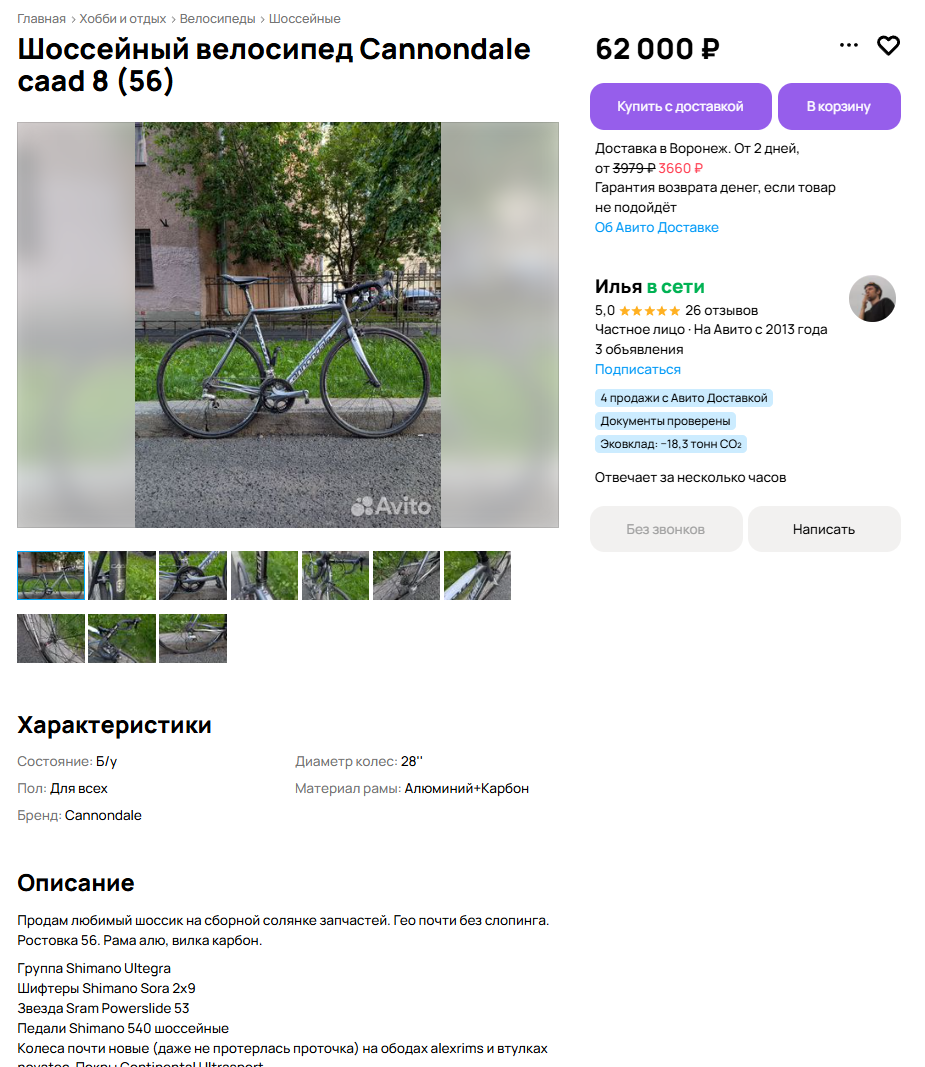The height and width of the screenshot is (1067, 925).
Task: Open the Об Авито Доставке link
Action: (656, 227)
